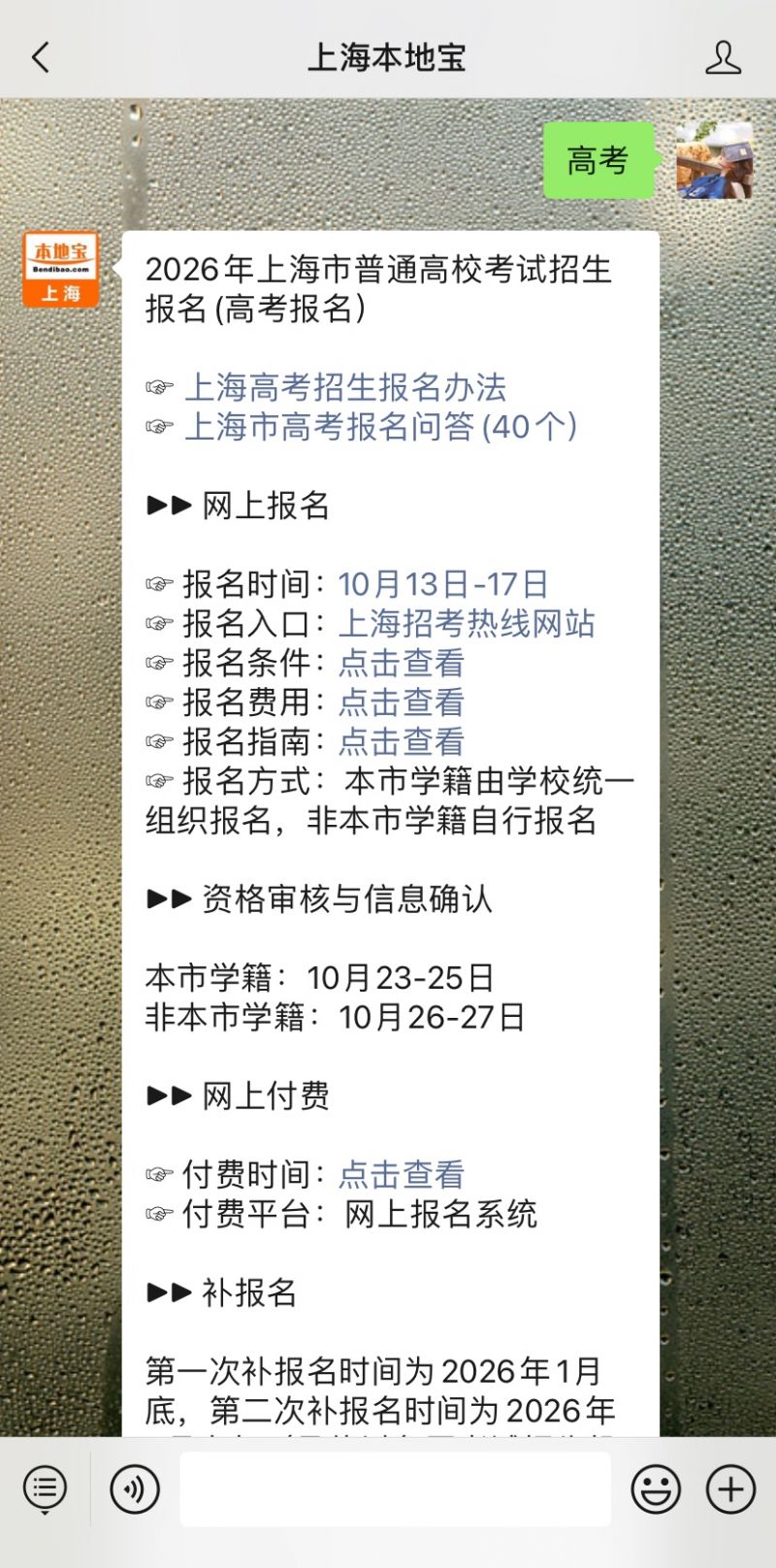Tap my avatar beside the 高考 message
Image resolution: width=776 pixels, height=1568 pixels.
pos(714,161)
